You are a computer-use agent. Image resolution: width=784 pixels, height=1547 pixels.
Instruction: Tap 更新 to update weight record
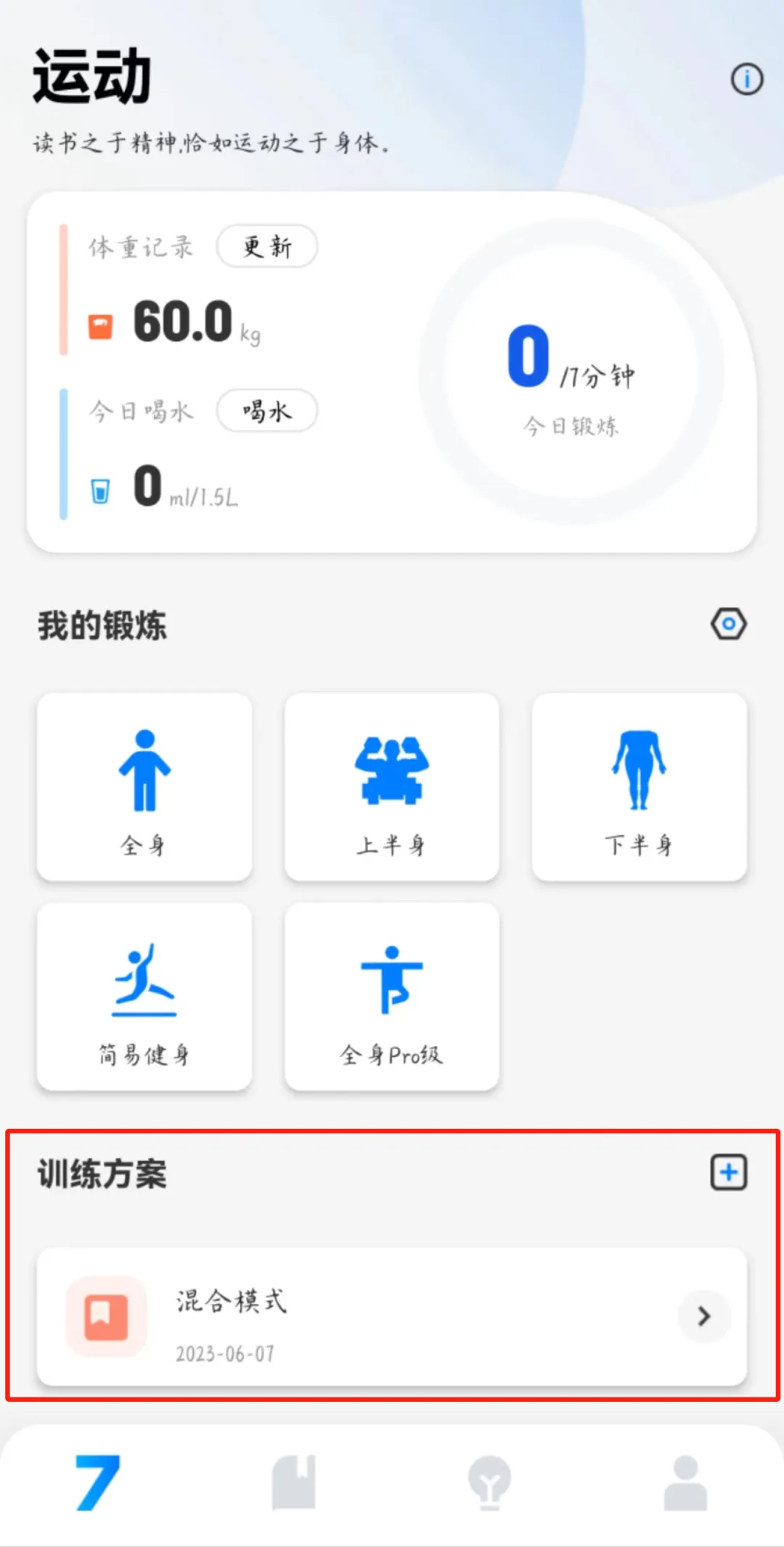pos(267,247)
